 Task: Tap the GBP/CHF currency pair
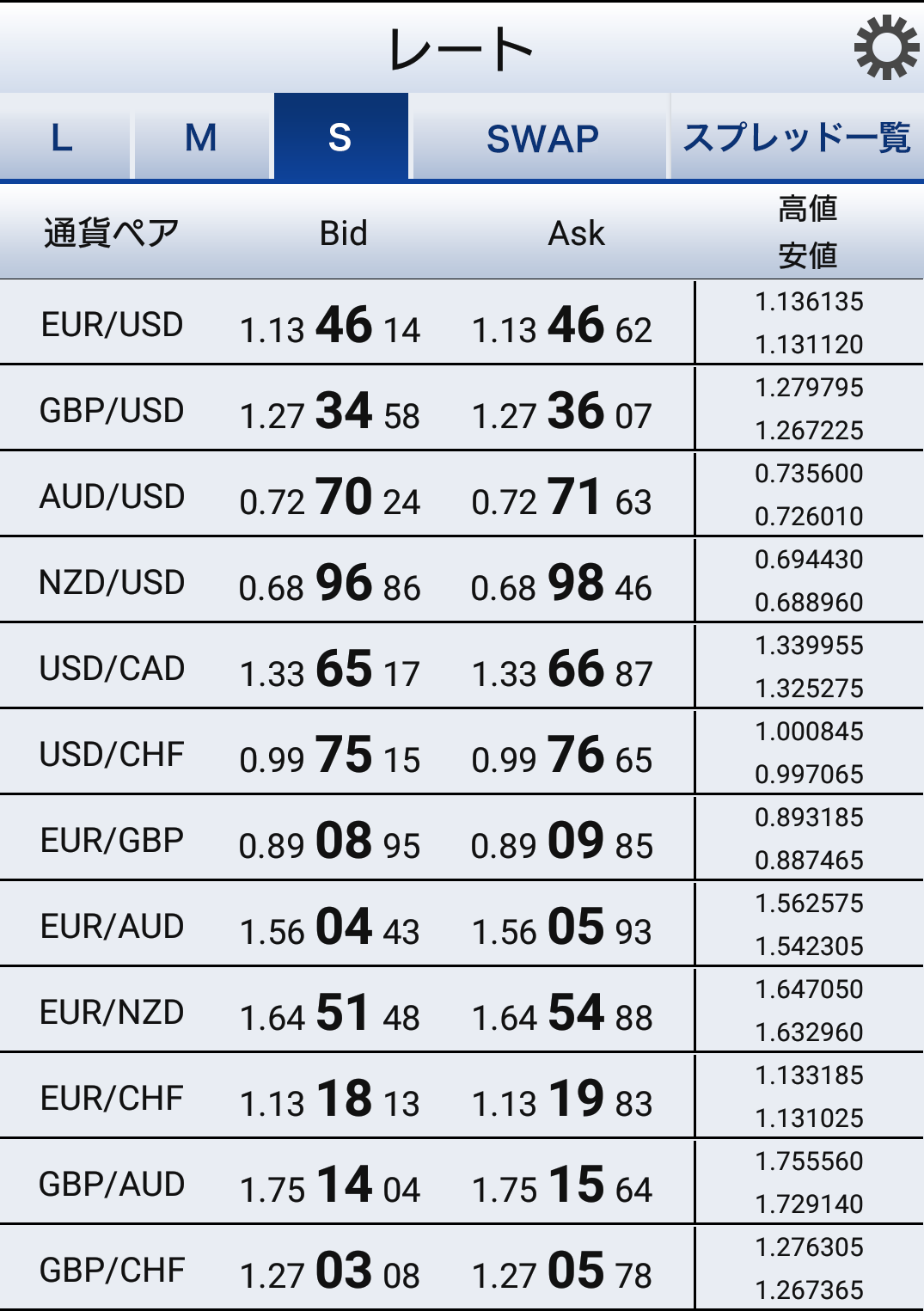click(113, 1270)
